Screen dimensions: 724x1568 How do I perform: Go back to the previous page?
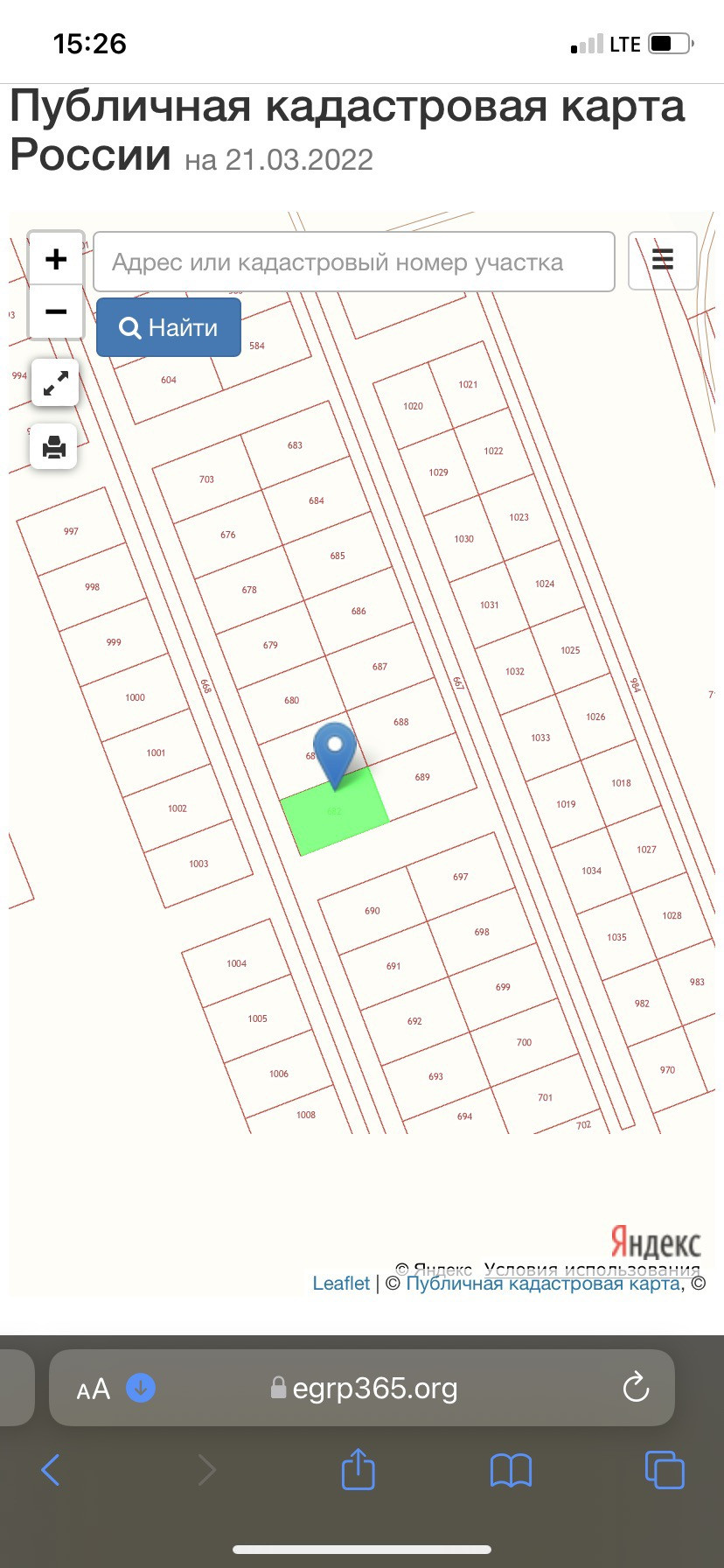coord(51,1470)
